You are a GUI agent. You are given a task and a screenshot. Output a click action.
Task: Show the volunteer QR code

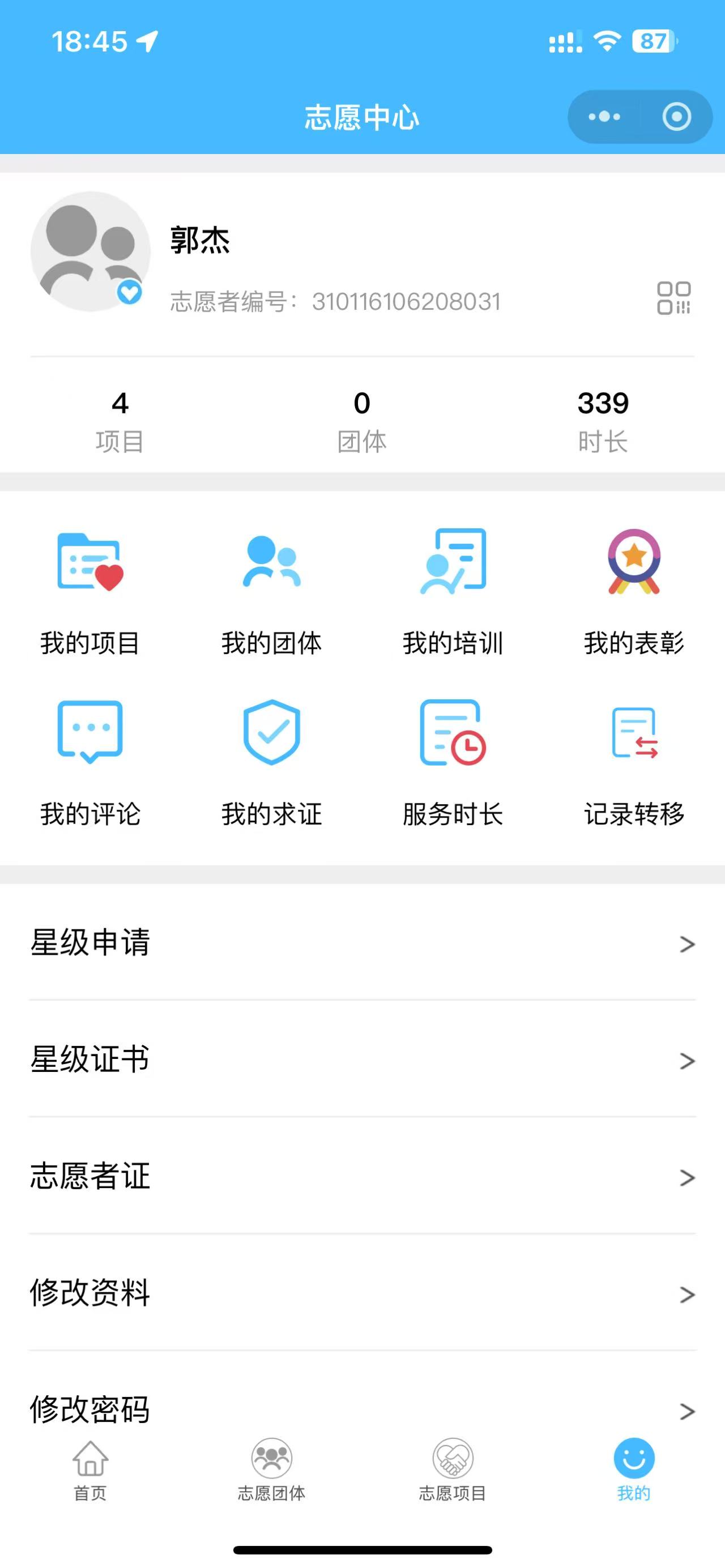(x=673, y=298)
